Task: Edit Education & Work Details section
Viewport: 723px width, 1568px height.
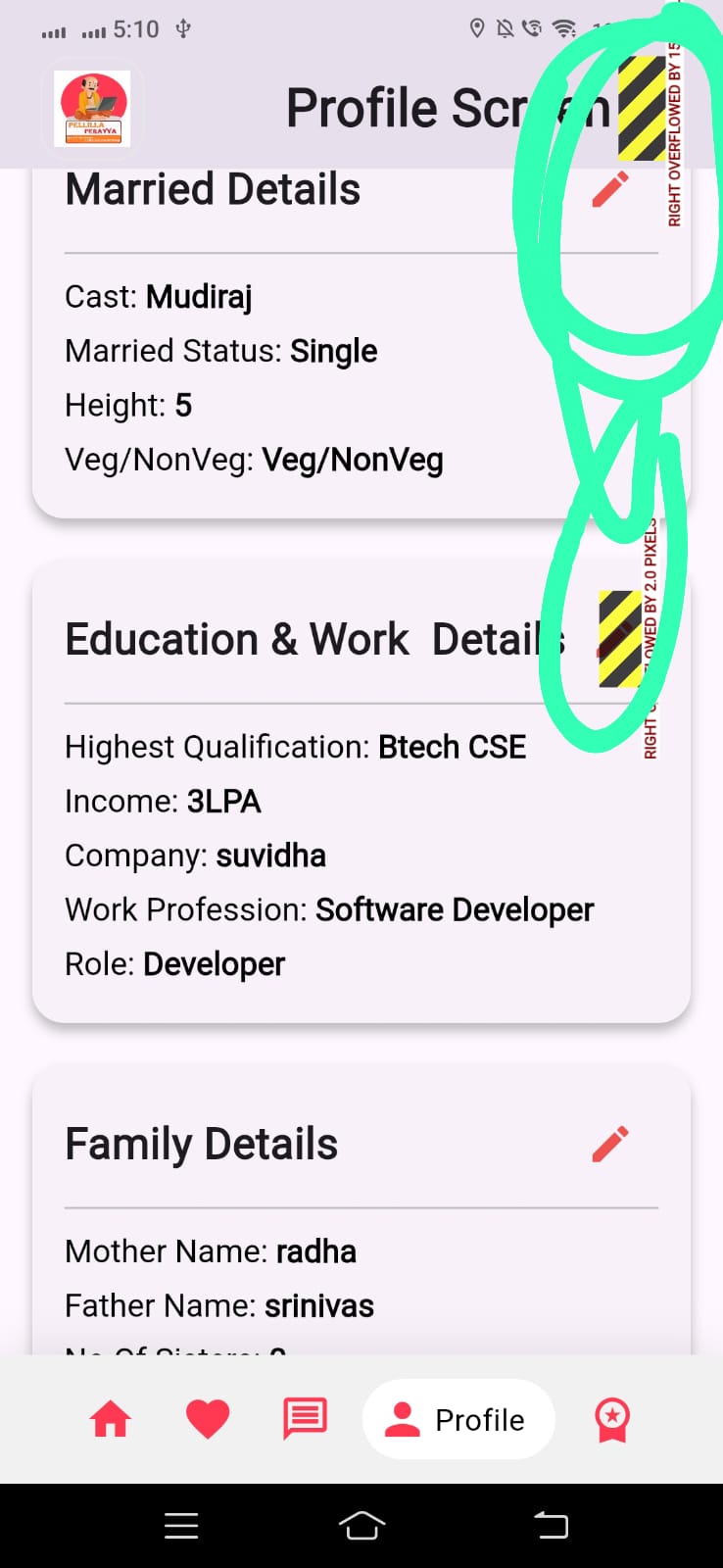Action: point(619,639)
